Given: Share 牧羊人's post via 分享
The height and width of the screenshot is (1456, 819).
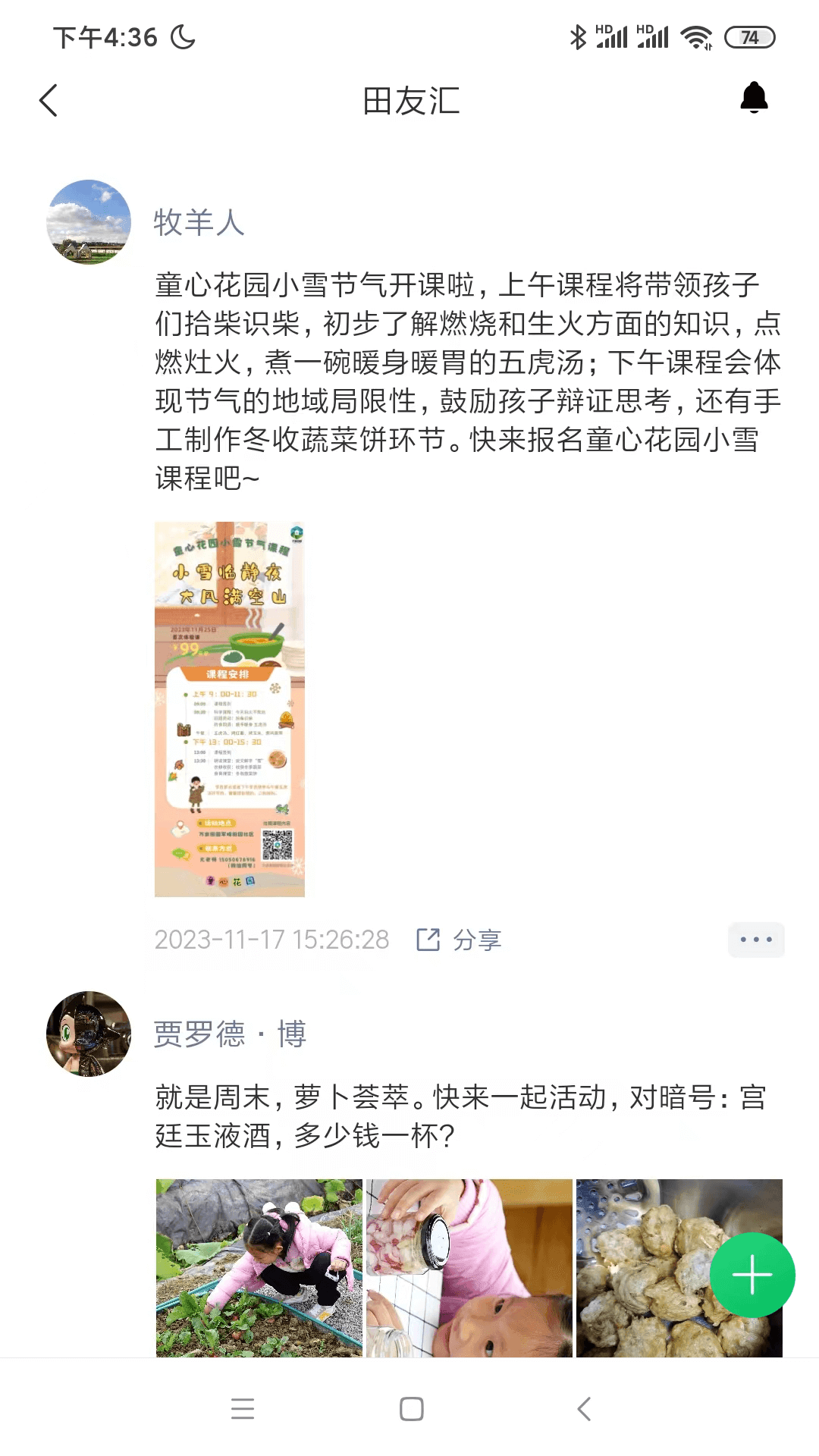Looking at the screenshot, I should (460, 940).
